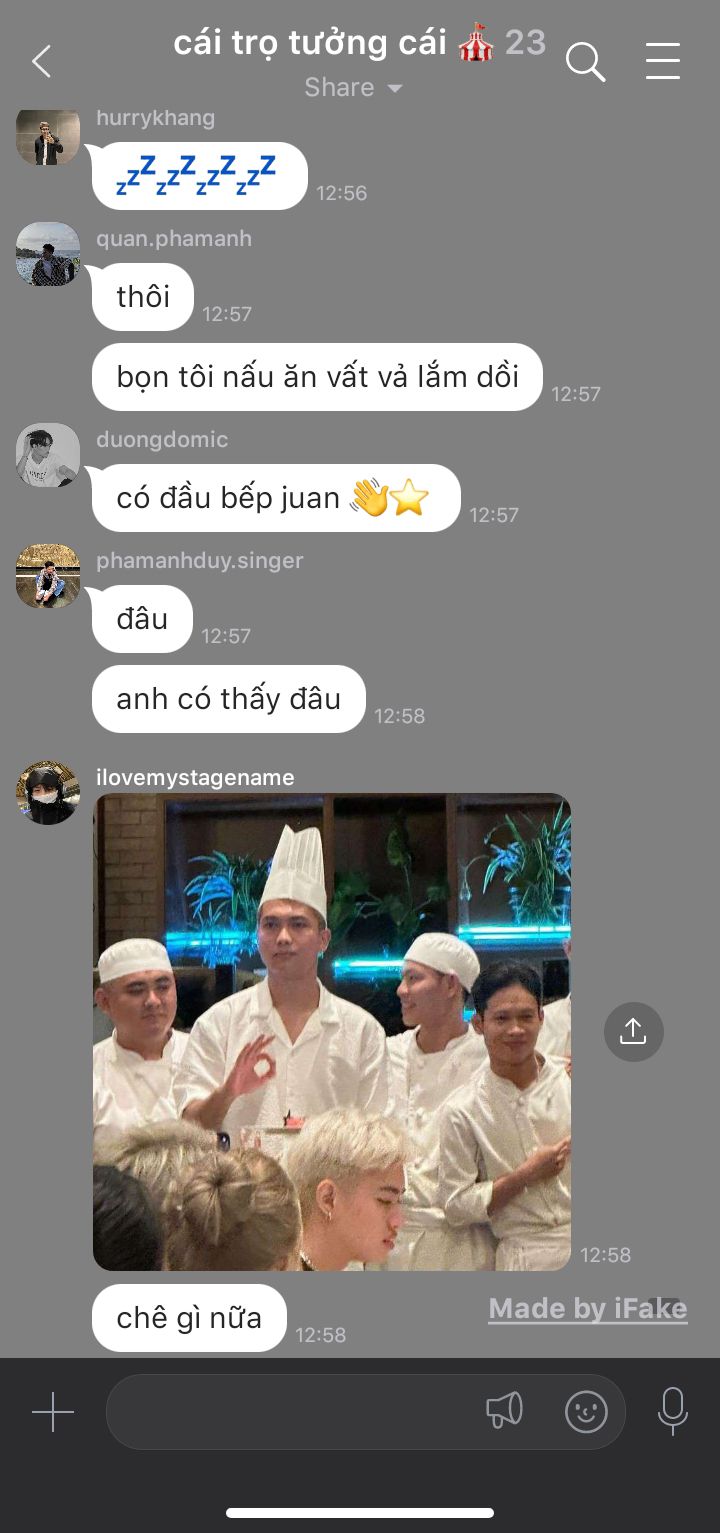Image resolution: width=720 pixels, height=1533 pixels.
Task: Share the chef photo
Action: pyautogui.click(x=633, y=1031)
